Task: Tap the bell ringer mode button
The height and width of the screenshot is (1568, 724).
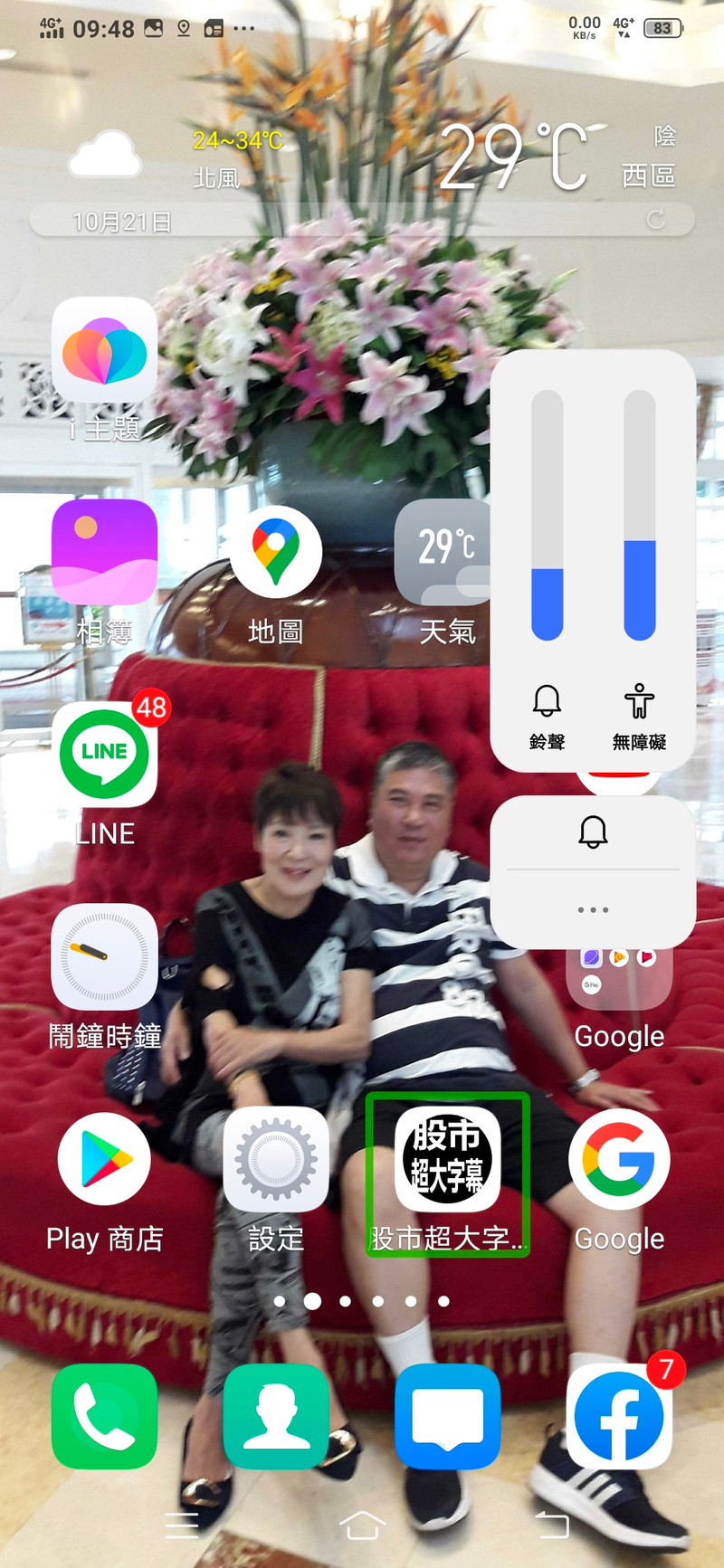Action: pos(593,832)
